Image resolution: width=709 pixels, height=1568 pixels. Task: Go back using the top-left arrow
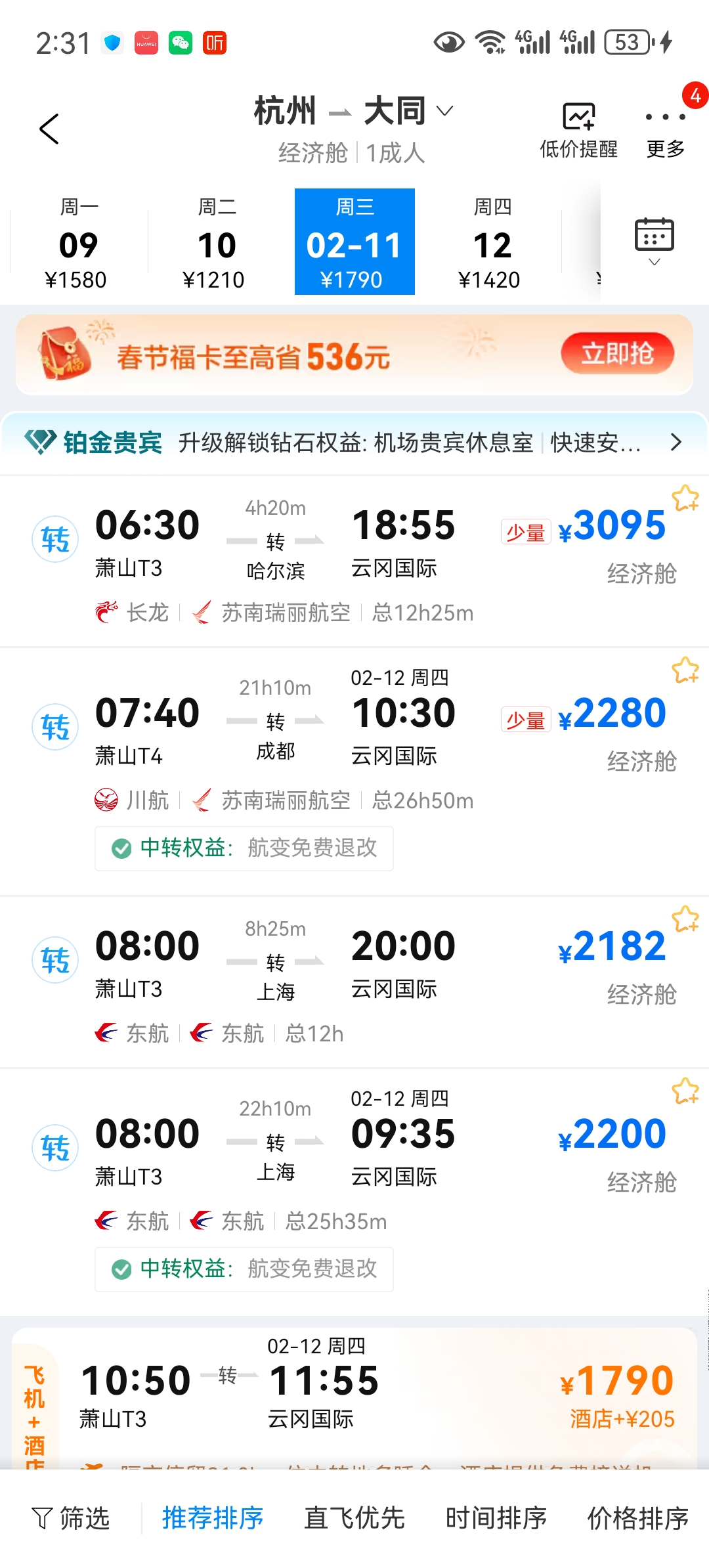point(49,129)
